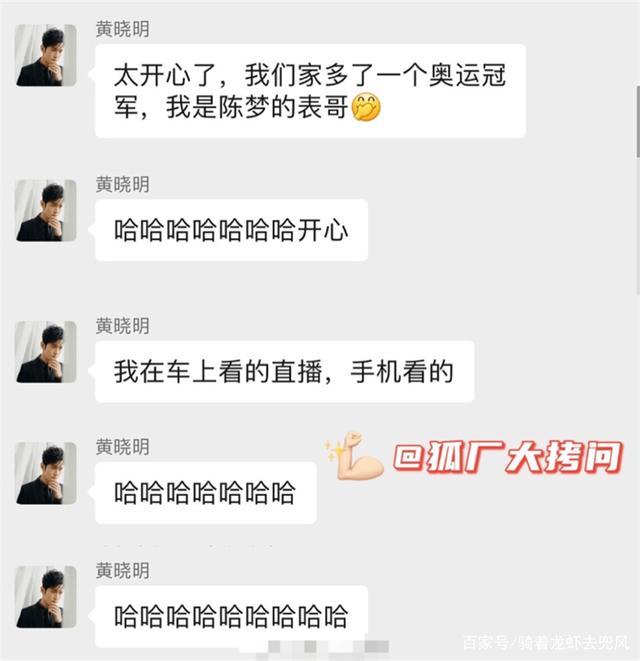This screenshot has width=640, height=661.
Task: View profile from the 我在车上看的直播 message avatar
Action: click(x=46, y=352)
